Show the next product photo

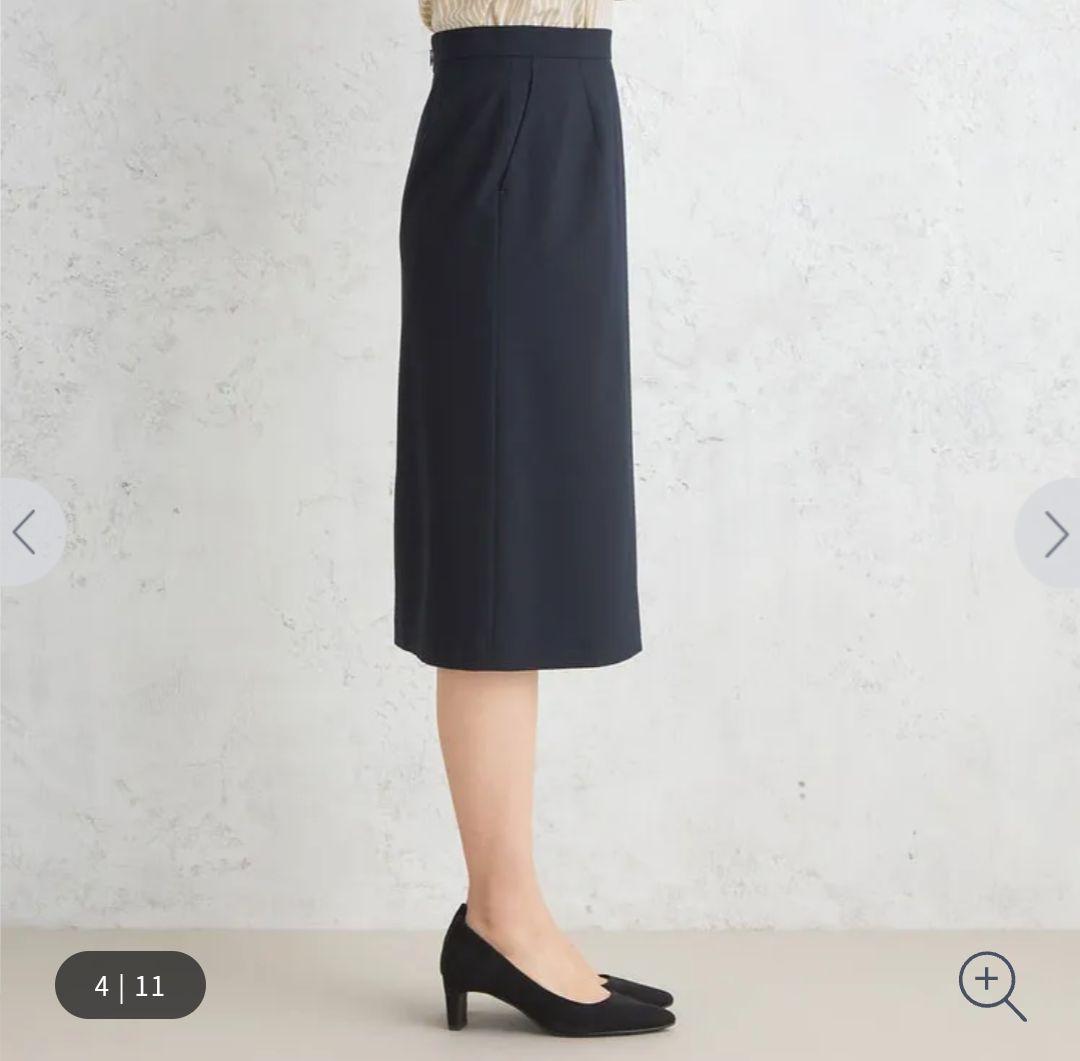[1054, 533]
